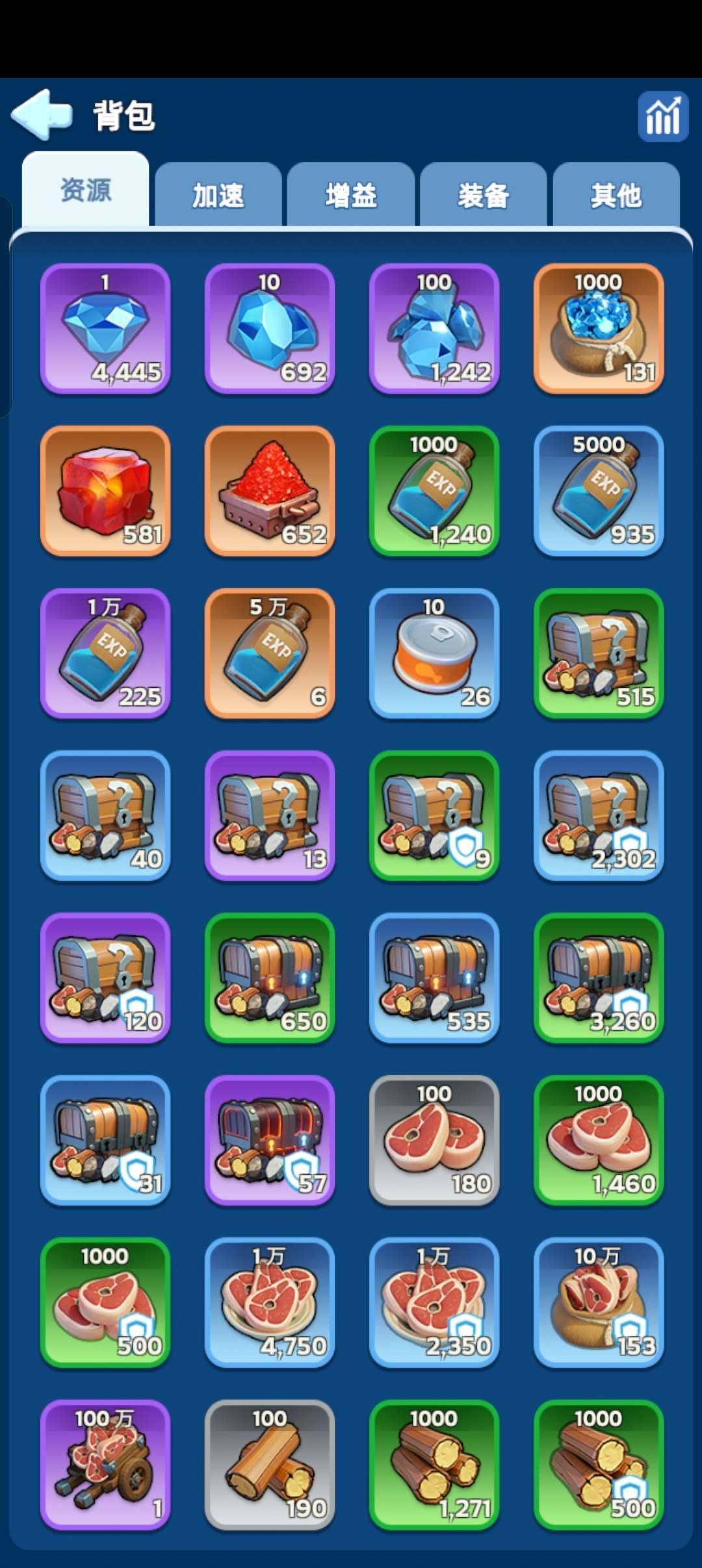Open the red ore cart item with 652
The width and height of the screenshot is (702, 1568).
pyautogui.click(x=270, y=491)
